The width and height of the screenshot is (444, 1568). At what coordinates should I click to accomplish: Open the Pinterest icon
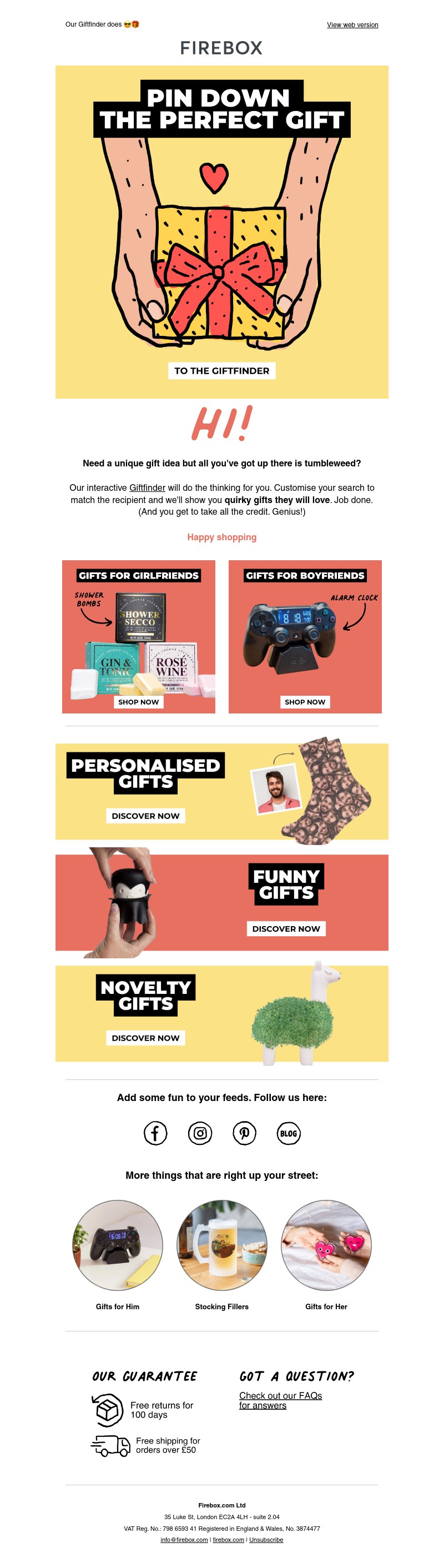pyautogui.click(x=245, y=1133)
